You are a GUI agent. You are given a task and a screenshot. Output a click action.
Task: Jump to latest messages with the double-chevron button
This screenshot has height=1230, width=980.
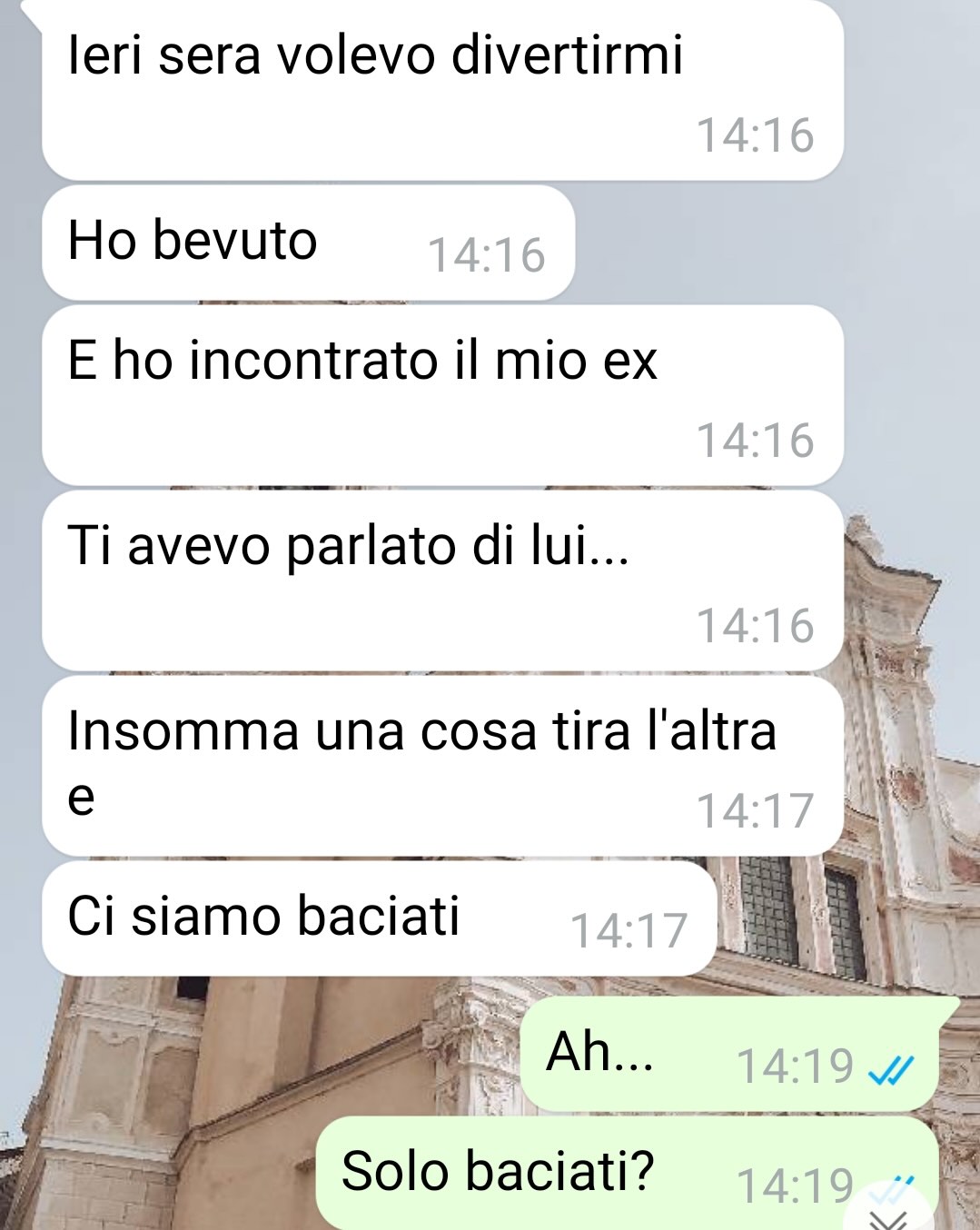(890, 1215)
